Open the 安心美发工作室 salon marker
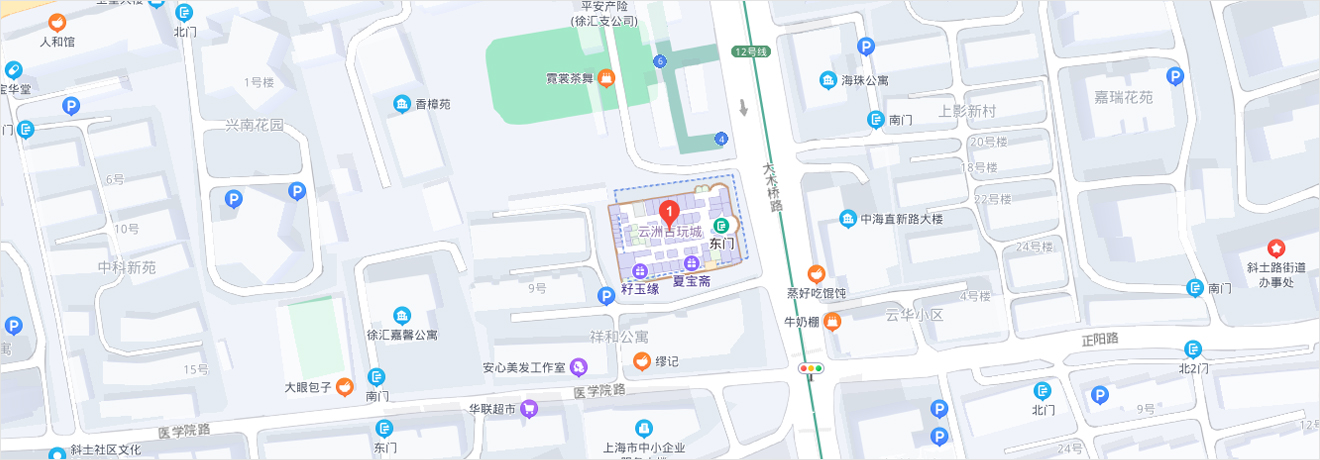This screenshot has height=460, width=1320. (579, 367)
